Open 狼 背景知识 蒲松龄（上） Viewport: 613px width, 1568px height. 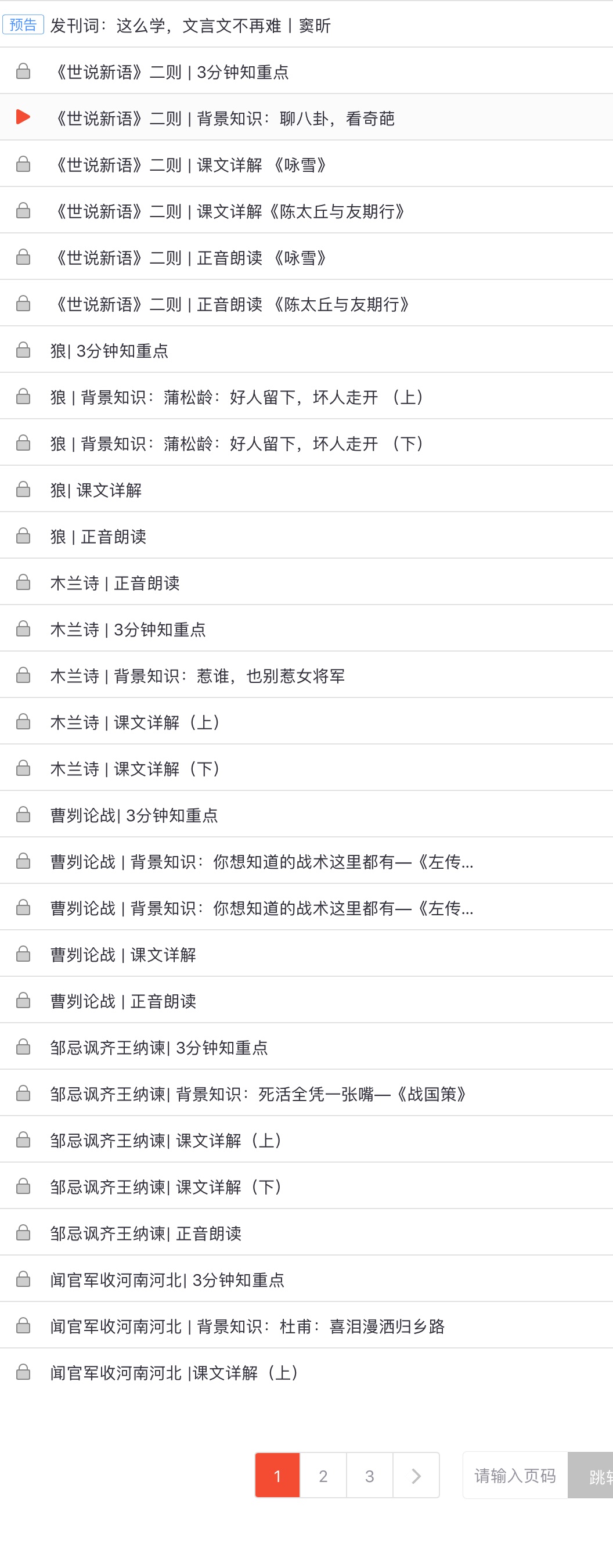(237, 397)
